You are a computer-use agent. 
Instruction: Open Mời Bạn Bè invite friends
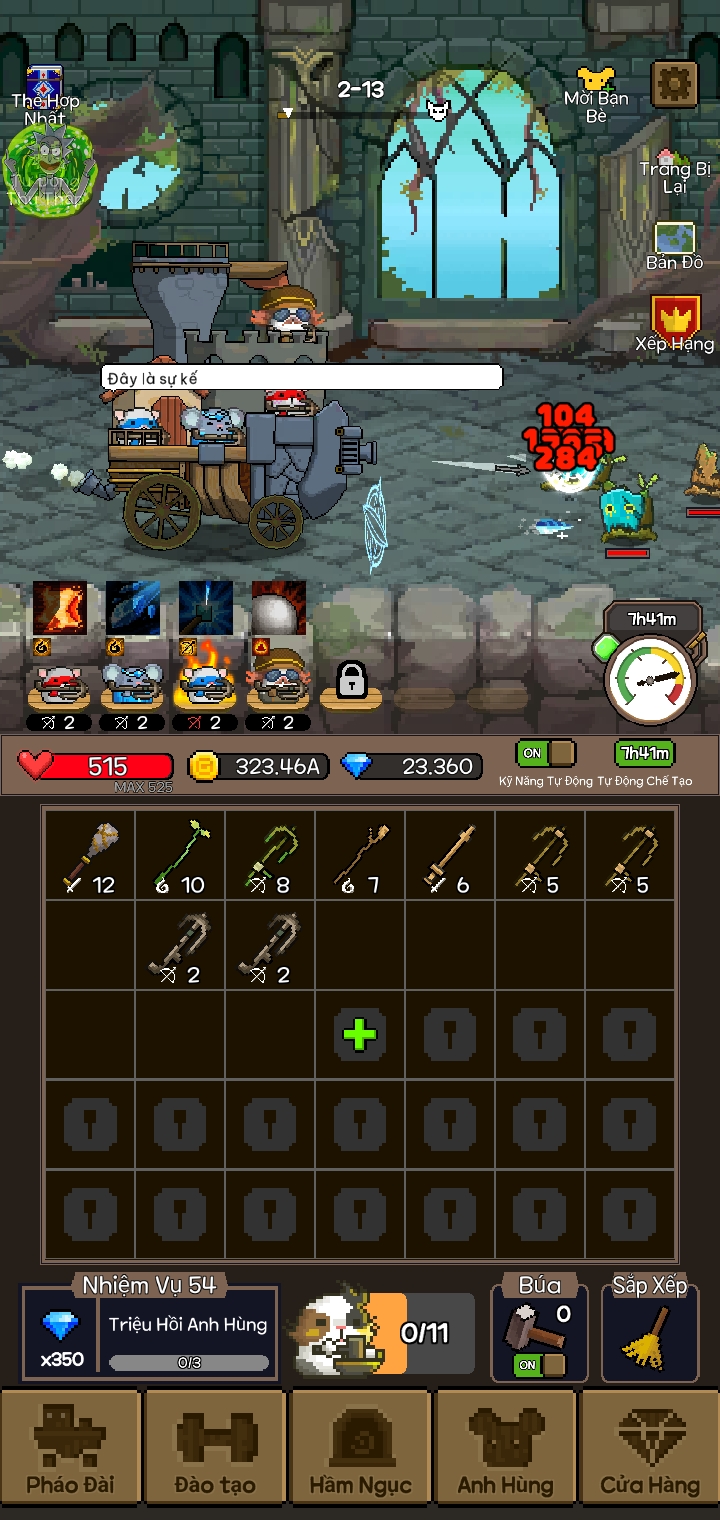coord(596,94)
